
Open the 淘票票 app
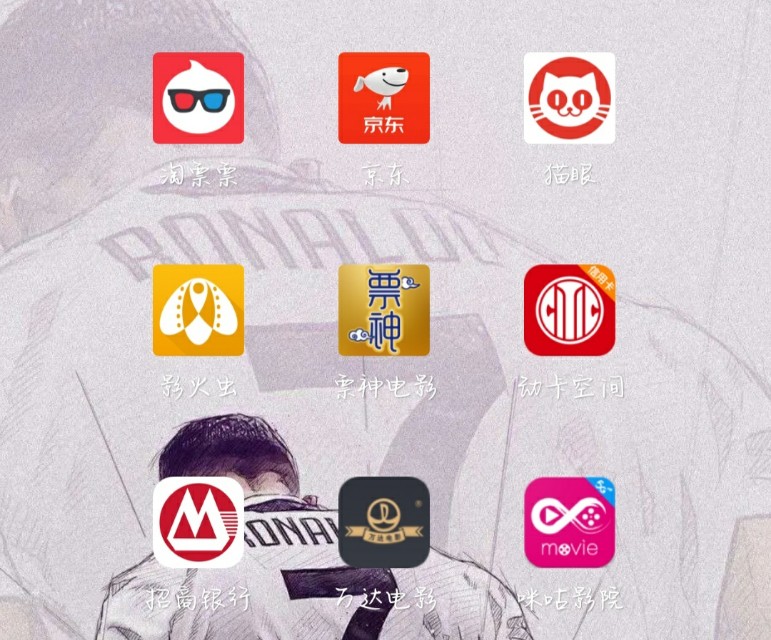click(198, 98)
